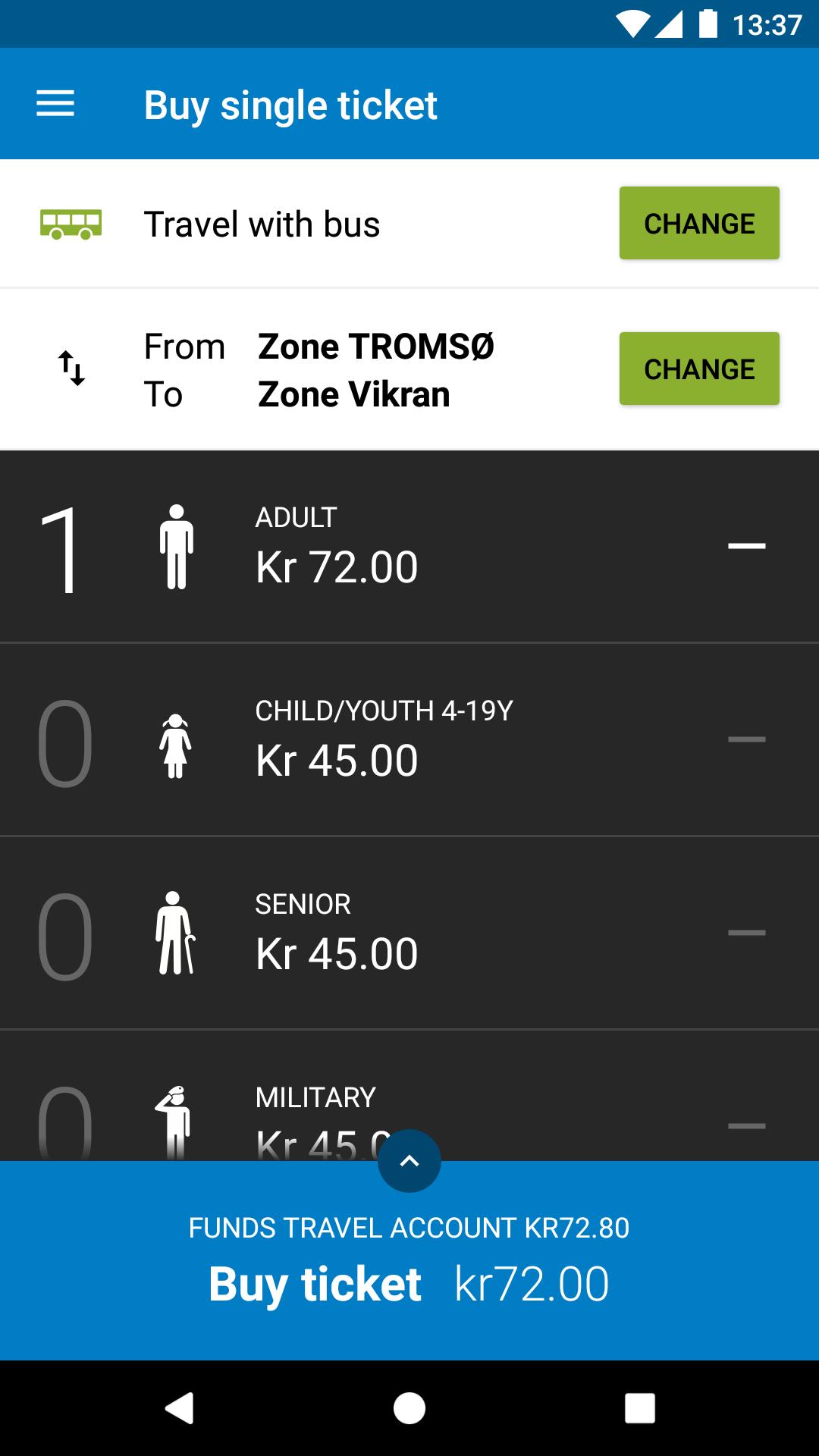The image size is (819, 1456).
Task: Select the Child/Youth passenger icon
Action: coord(177,740)
